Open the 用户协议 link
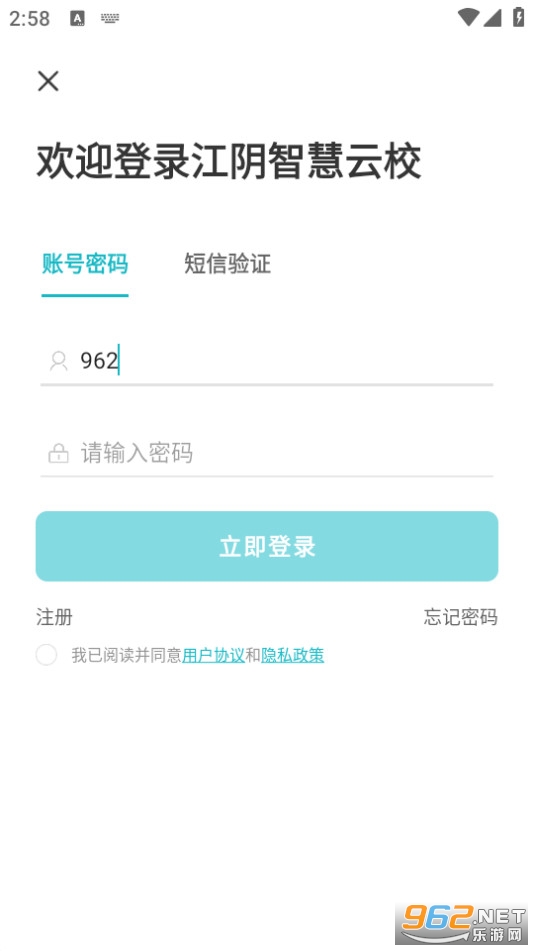The image size is (534, 951). (x=214, y=655)
